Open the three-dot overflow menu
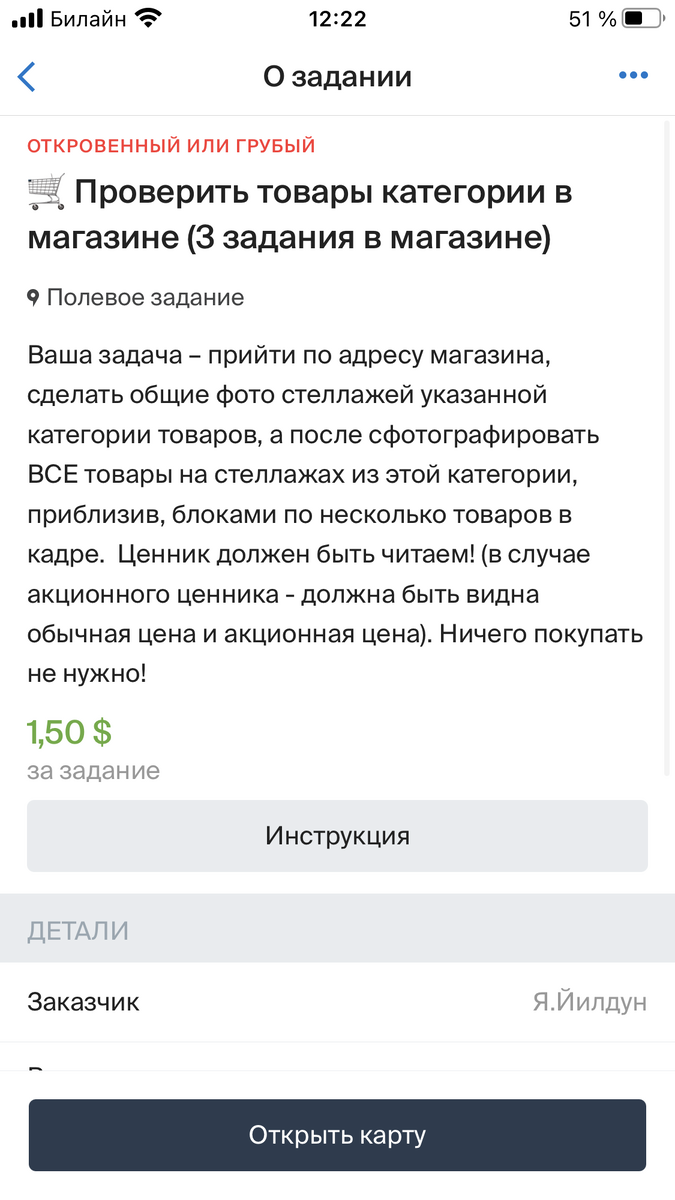 (x=633, y=76)
